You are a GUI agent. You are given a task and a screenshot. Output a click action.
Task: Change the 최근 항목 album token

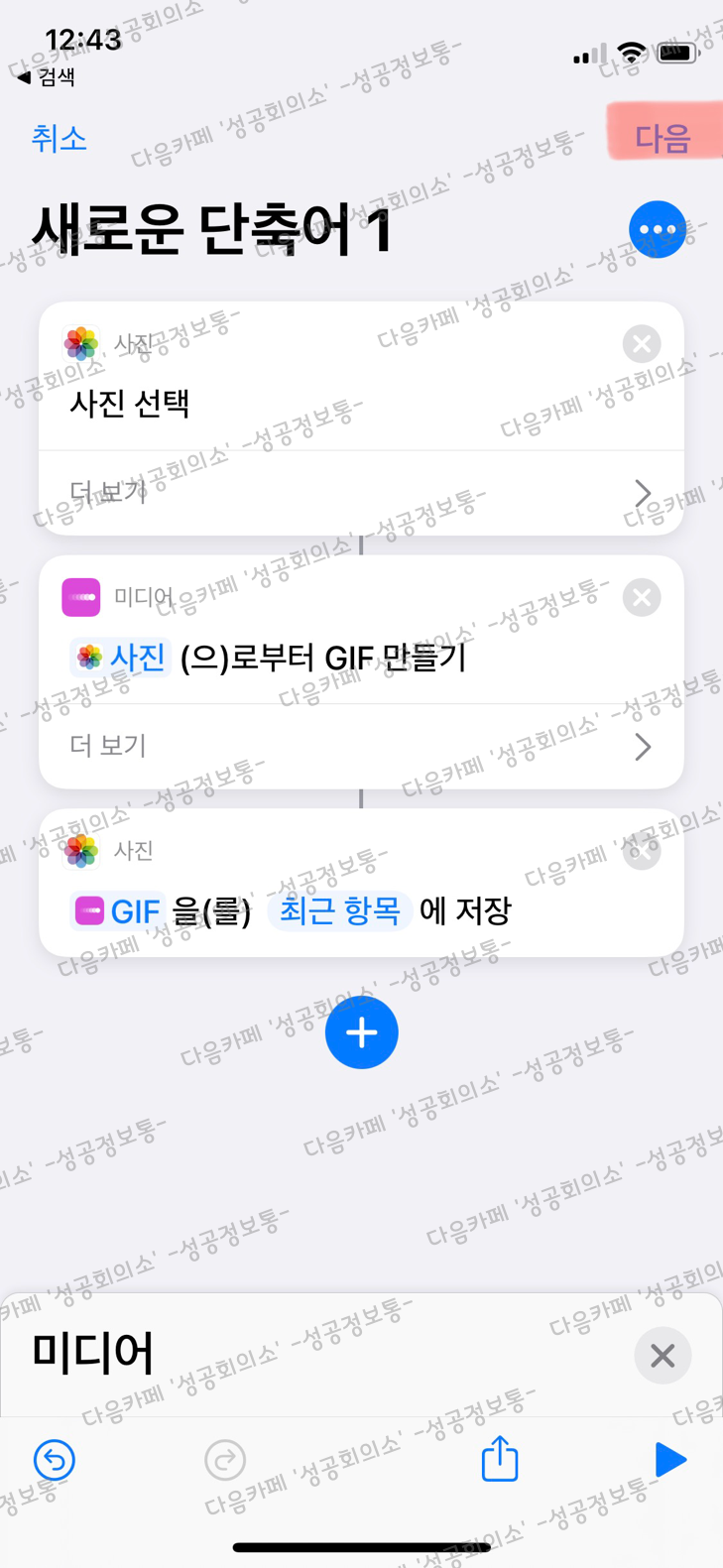pyautogui.click(x=339, y=910)
